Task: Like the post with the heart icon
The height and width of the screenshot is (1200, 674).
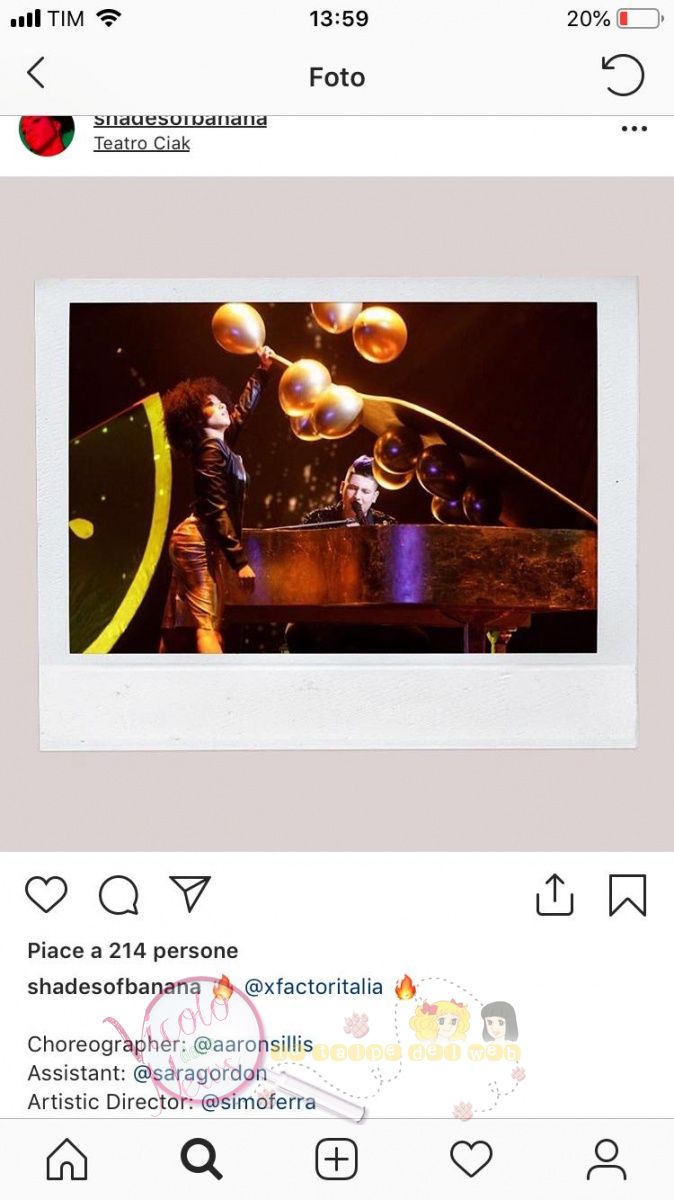Action: 46,894
